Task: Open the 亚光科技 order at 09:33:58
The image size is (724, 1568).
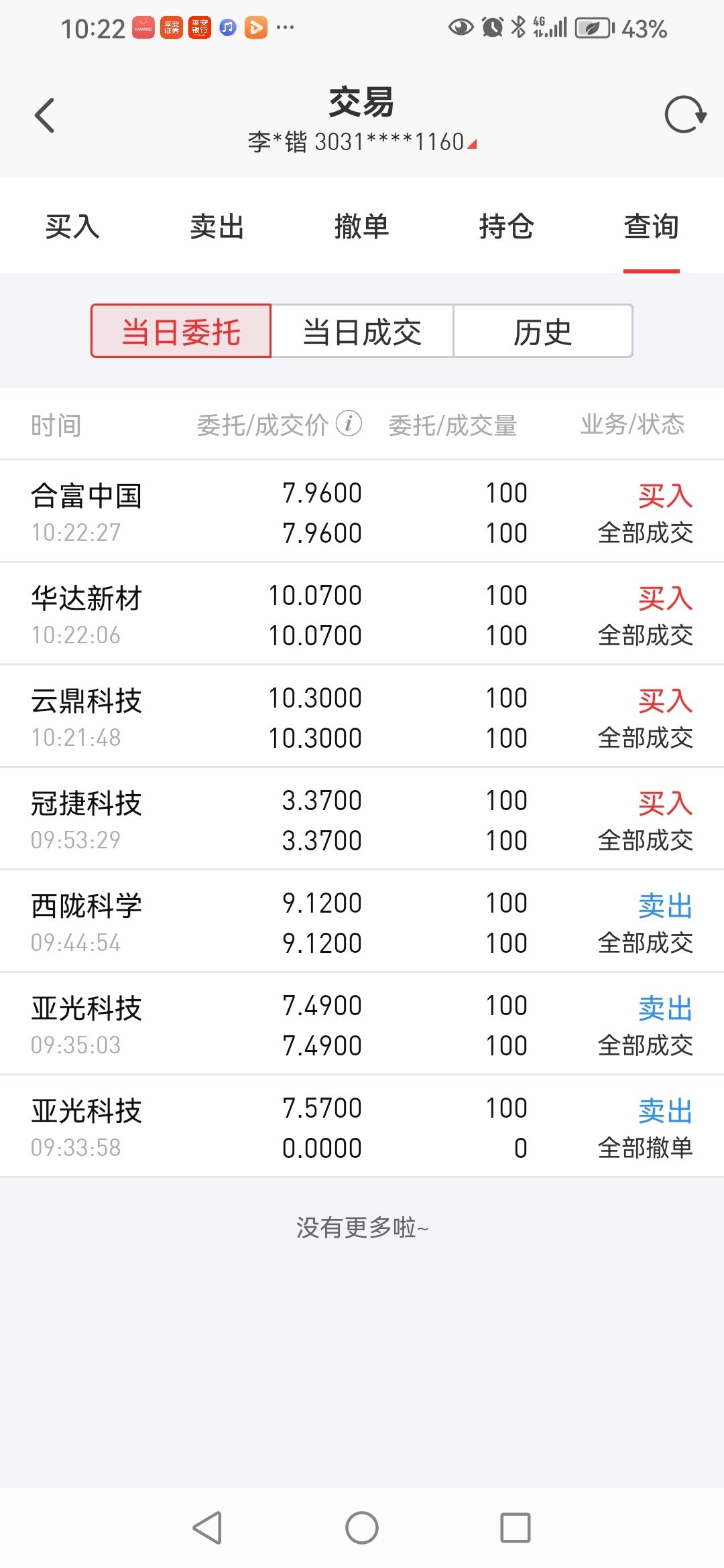Action: (x=362, y=1126)
